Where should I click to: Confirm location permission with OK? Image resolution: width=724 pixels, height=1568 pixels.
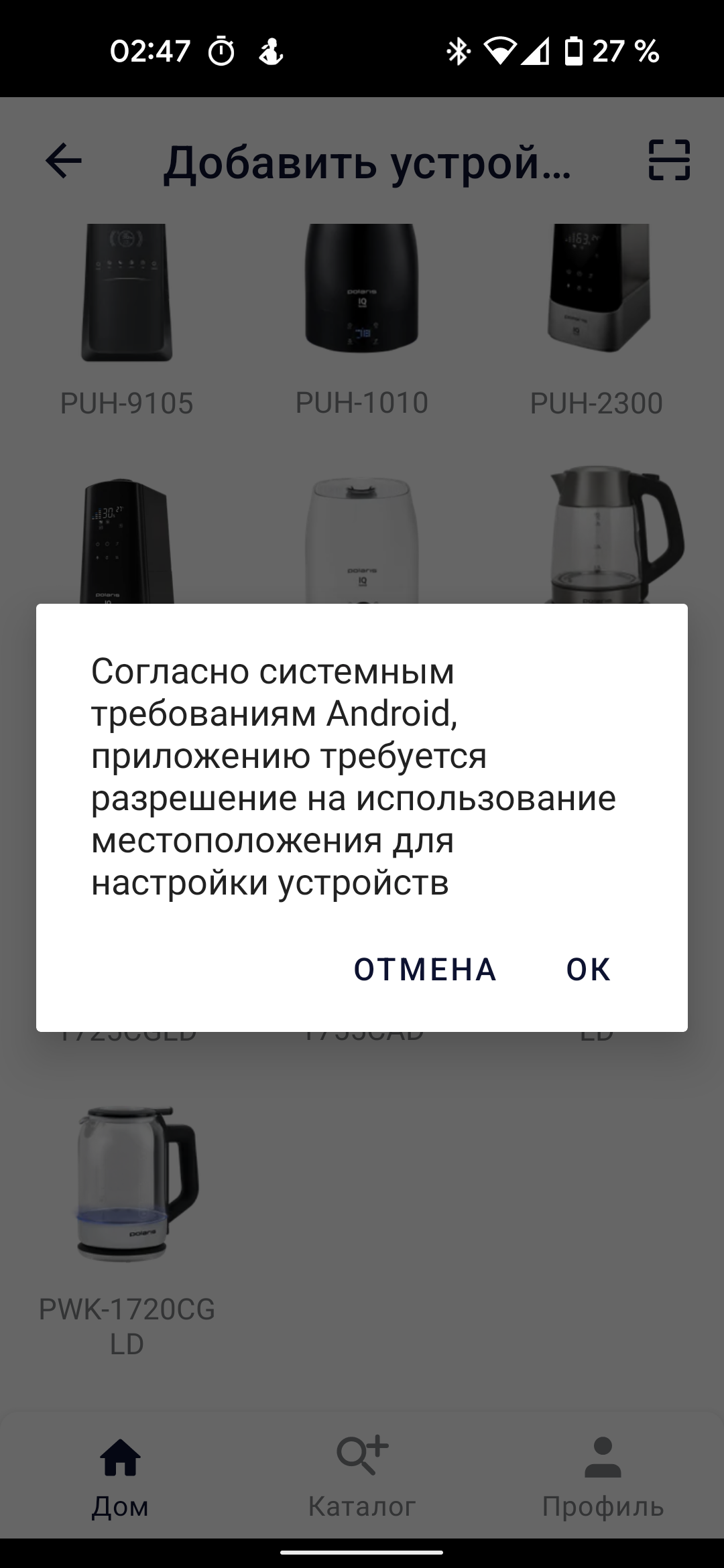coord(588,970)
